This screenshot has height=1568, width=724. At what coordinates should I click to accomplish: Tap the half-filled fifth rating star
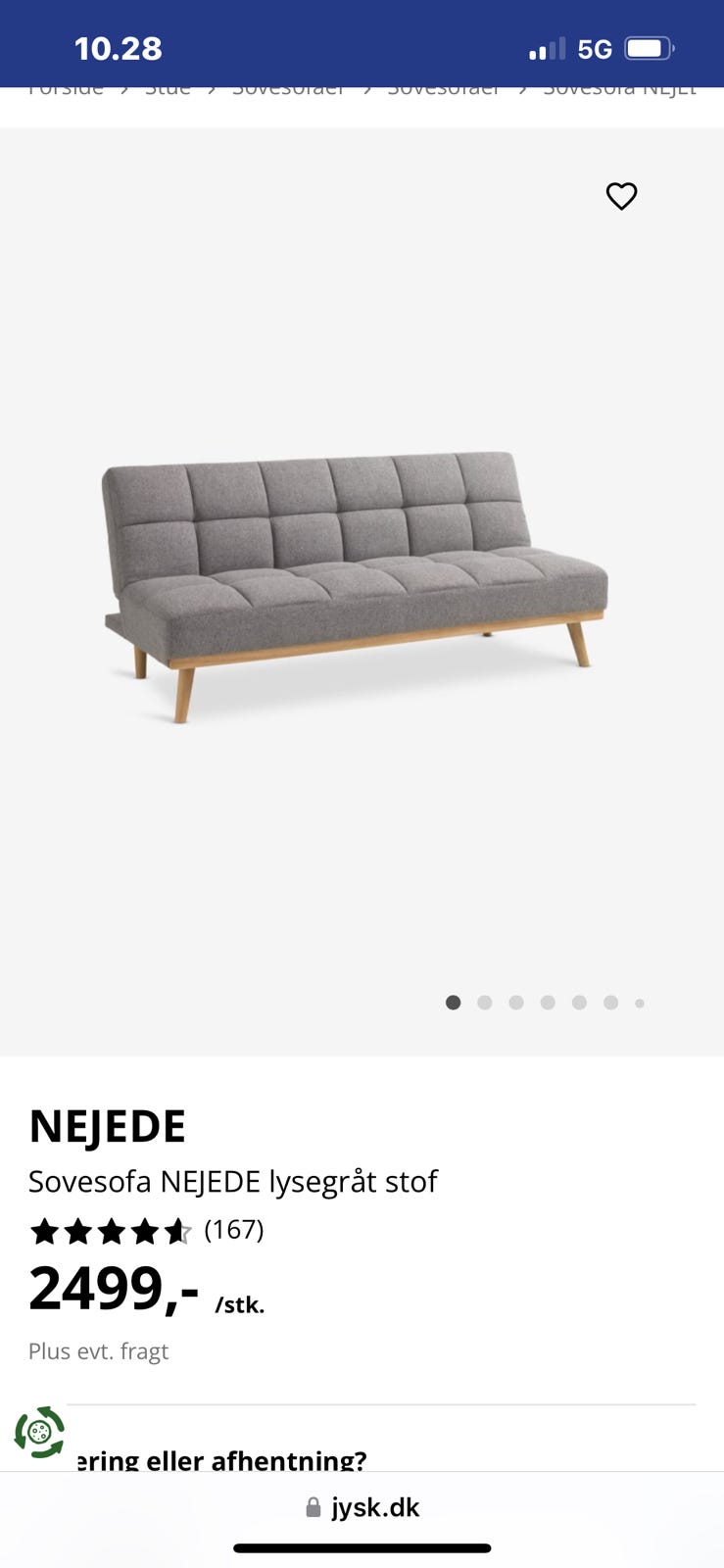pos(175,1231)
